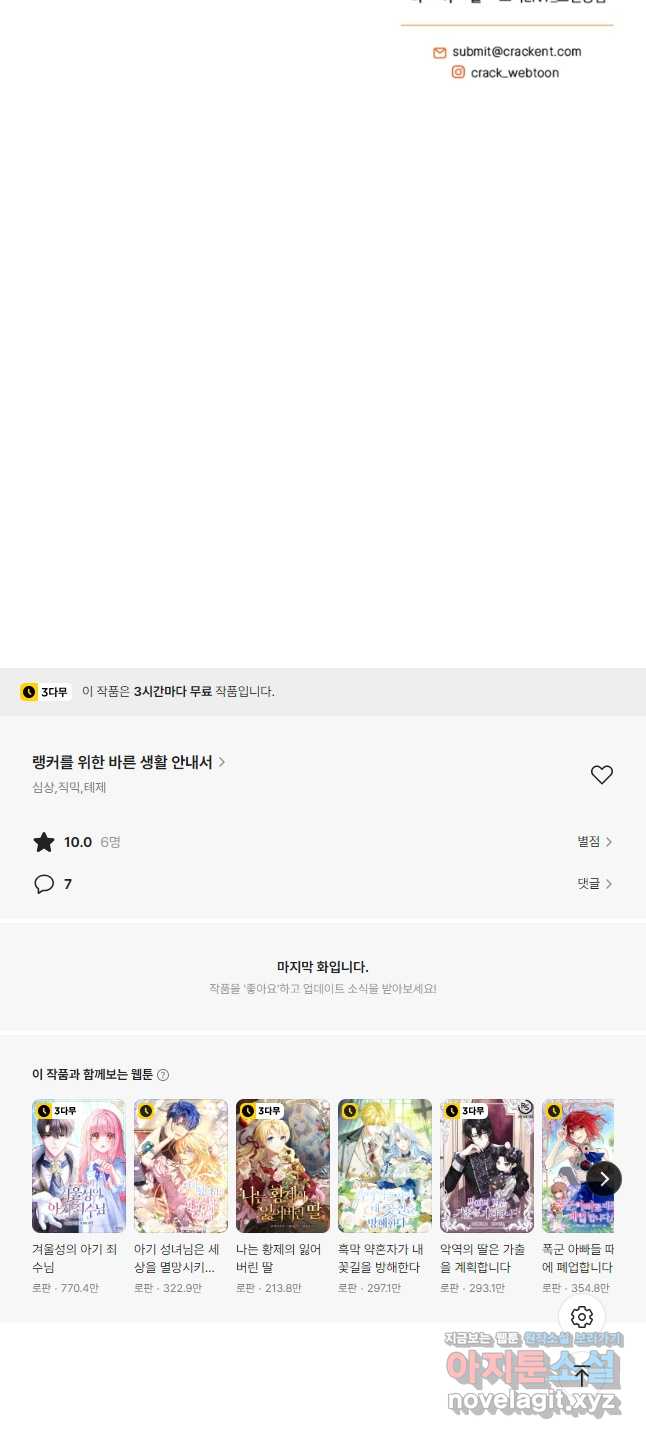
Task: Open 아기 성녀님은 세상을 멸망시키 webtoon
Action: point(181,1166)
